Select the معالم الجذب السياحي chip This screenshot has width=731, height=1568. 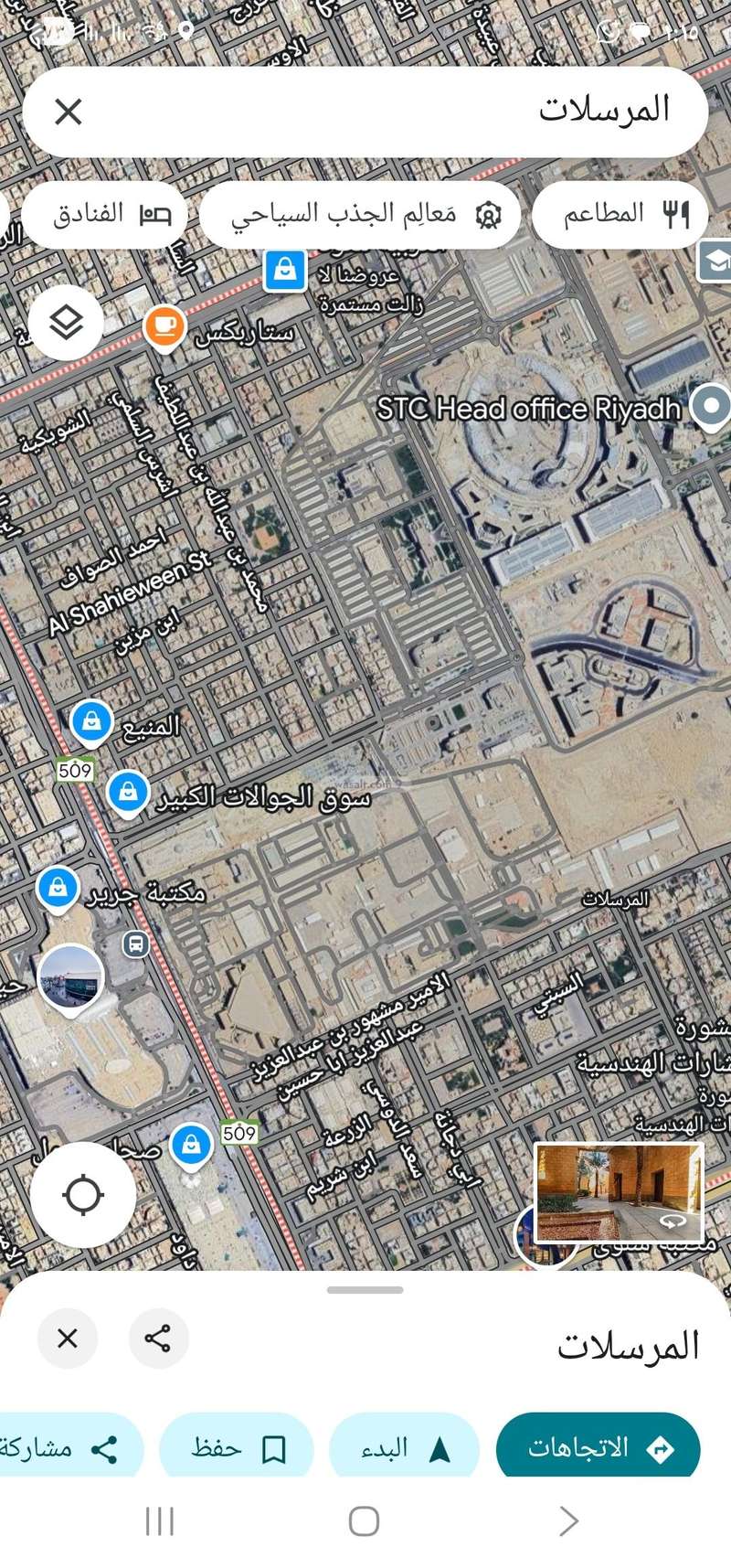[x=361, y=215]
